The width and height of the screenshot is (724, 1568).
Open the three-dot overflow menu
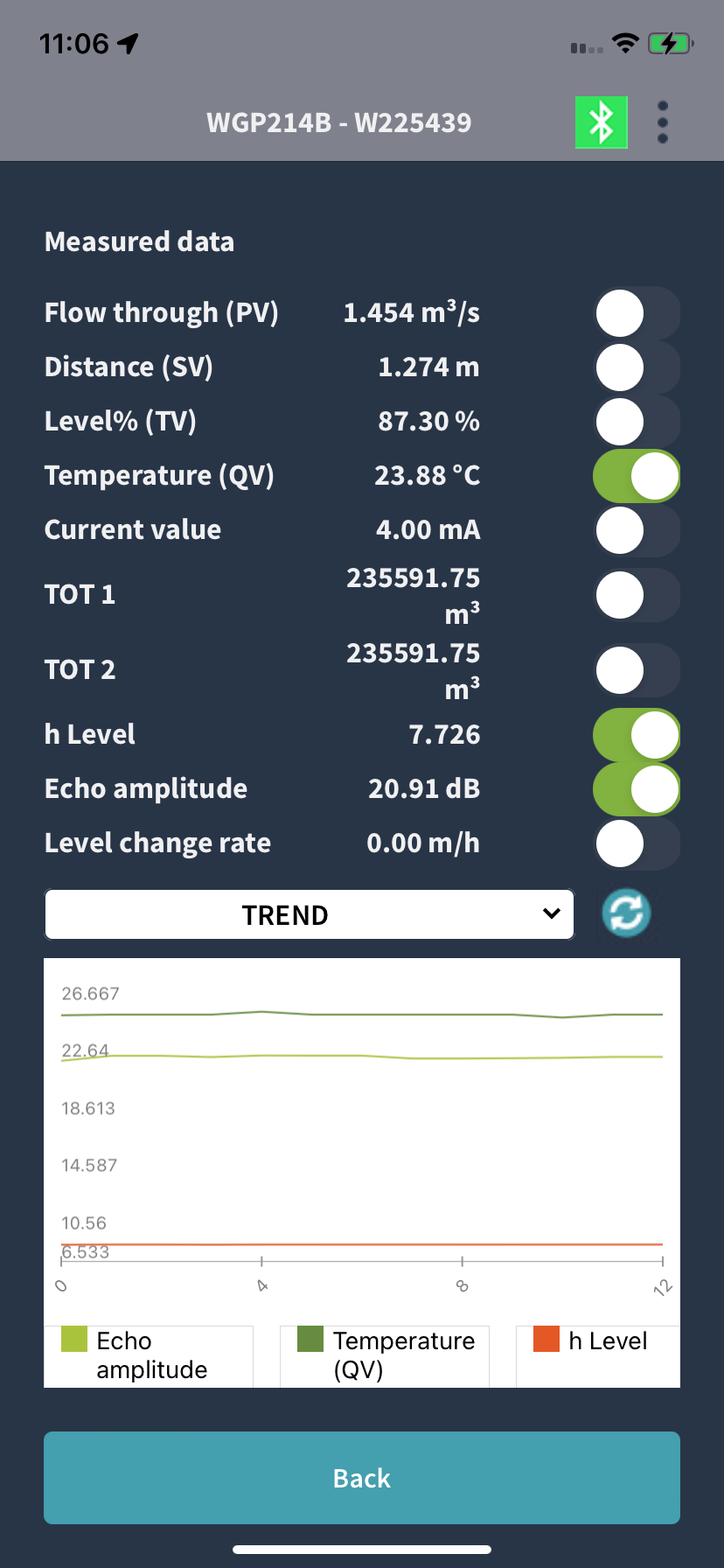662,122
